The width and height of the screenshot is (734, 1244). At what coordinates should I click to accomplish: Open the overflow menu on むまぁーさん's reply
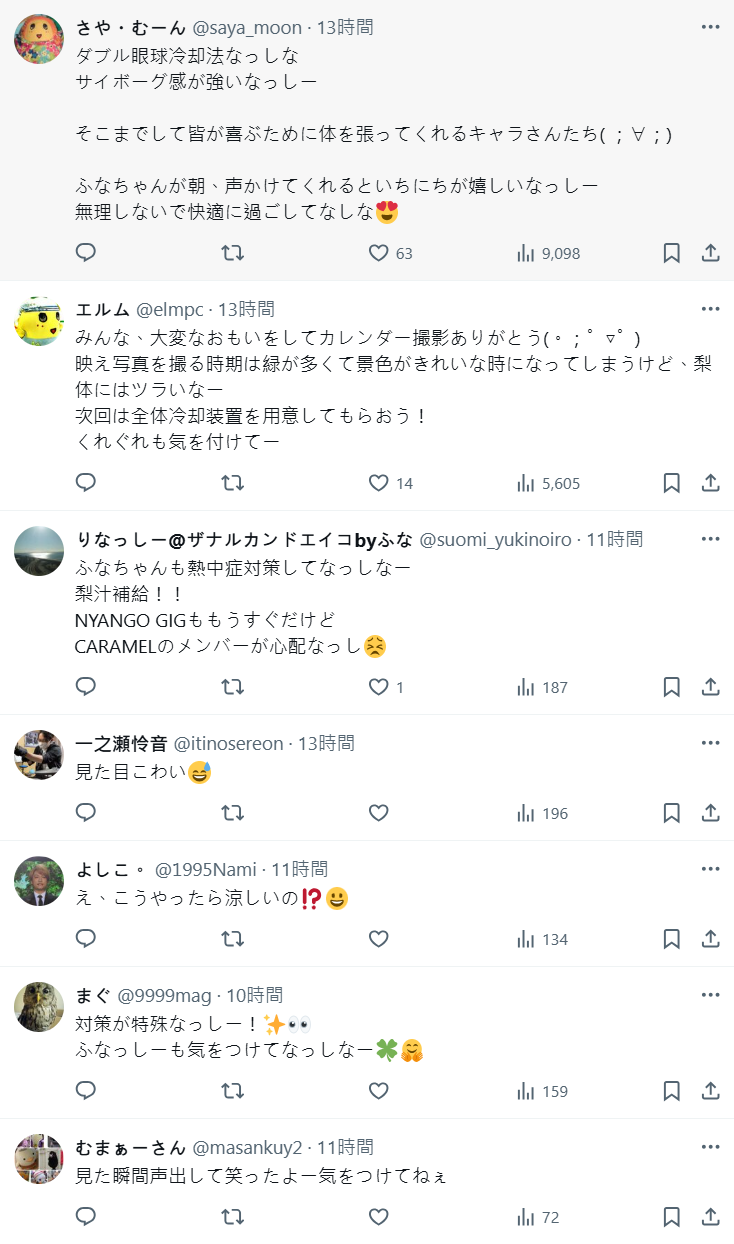[x=710, y=1147]
